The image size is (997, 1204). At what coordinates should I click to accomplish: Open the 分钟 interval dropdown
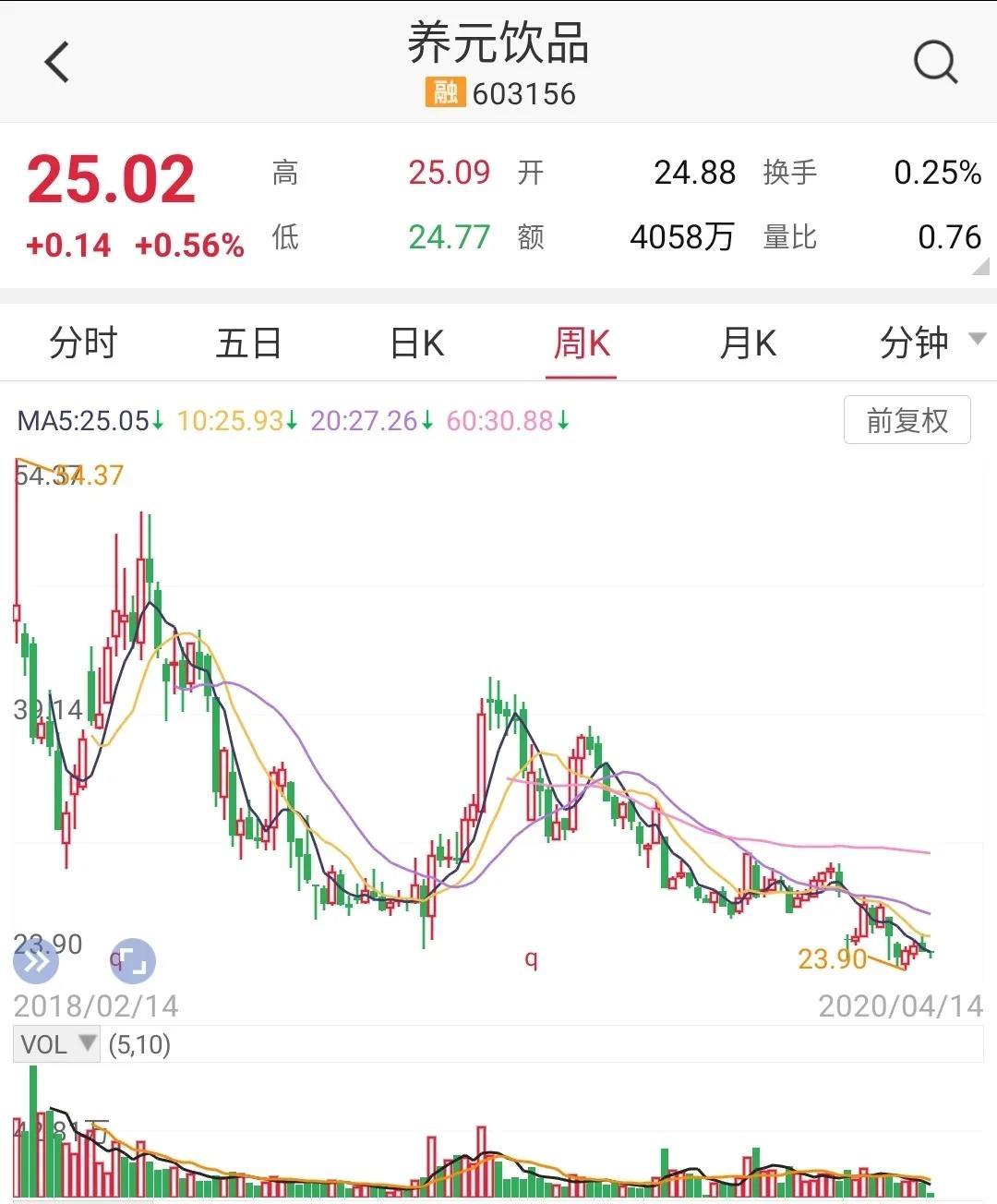click(926, 343)
